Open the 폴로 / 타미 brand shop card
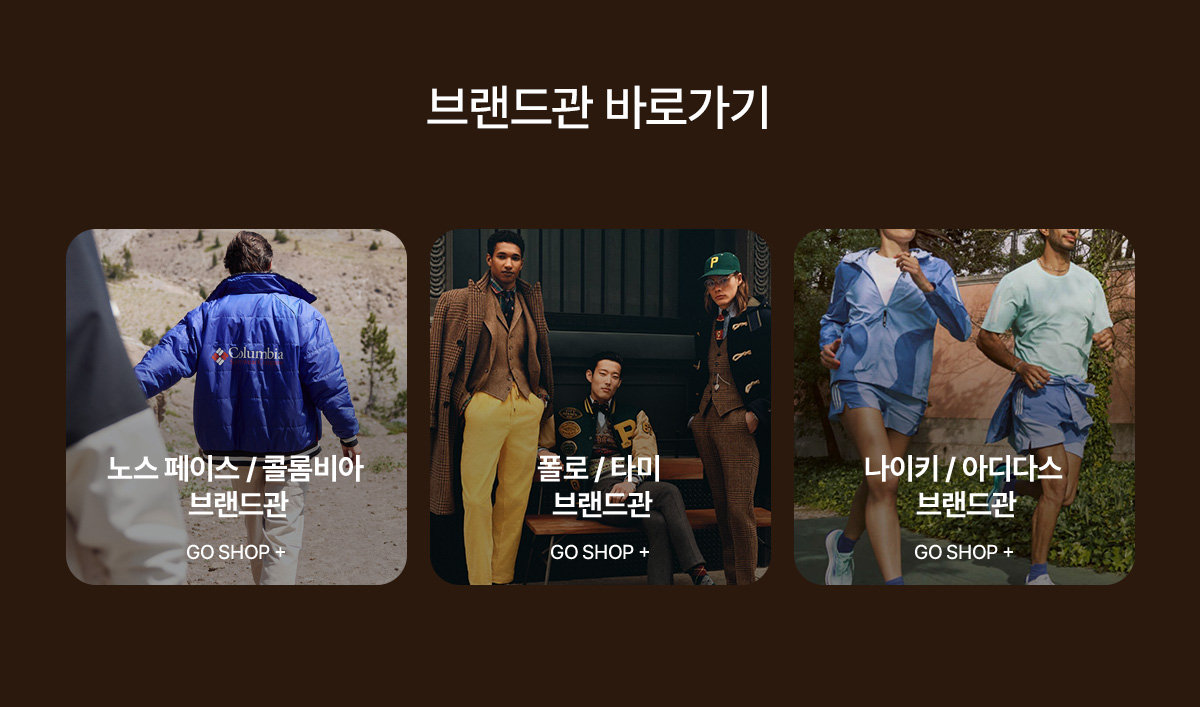This screenshot has width=1200, height=707. click(600, 407)
